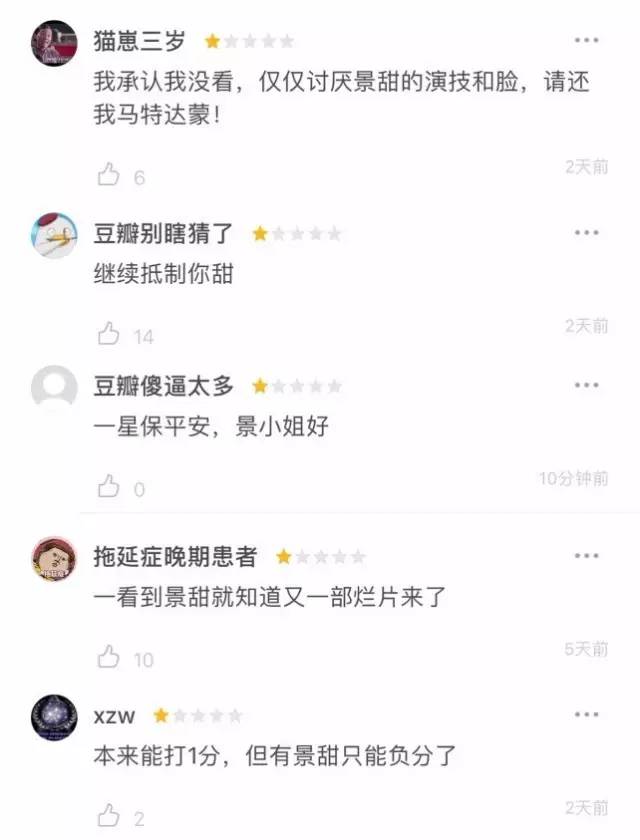Screen dimensions: 640x840
Task: Like the review by 豆瓣傻逼太多
Action: coord(108,487)
